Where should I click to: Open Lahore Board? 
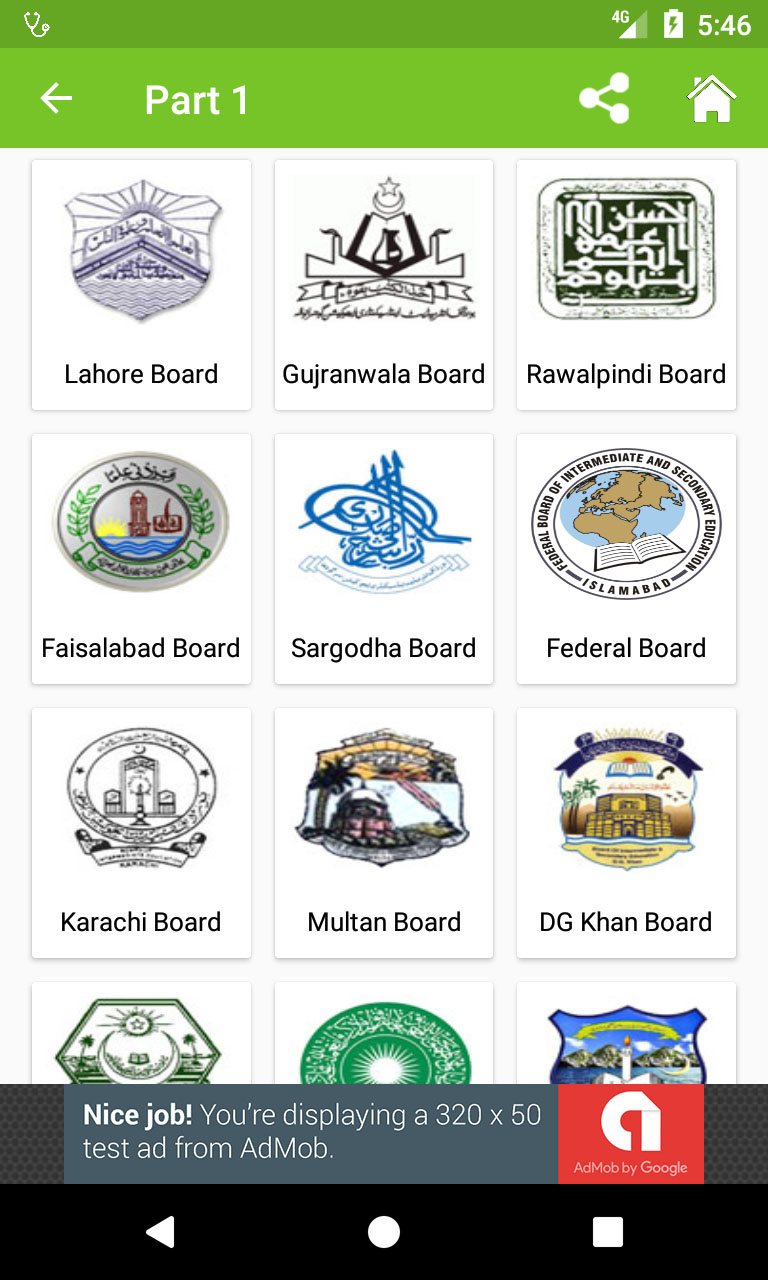pos(141,285)
